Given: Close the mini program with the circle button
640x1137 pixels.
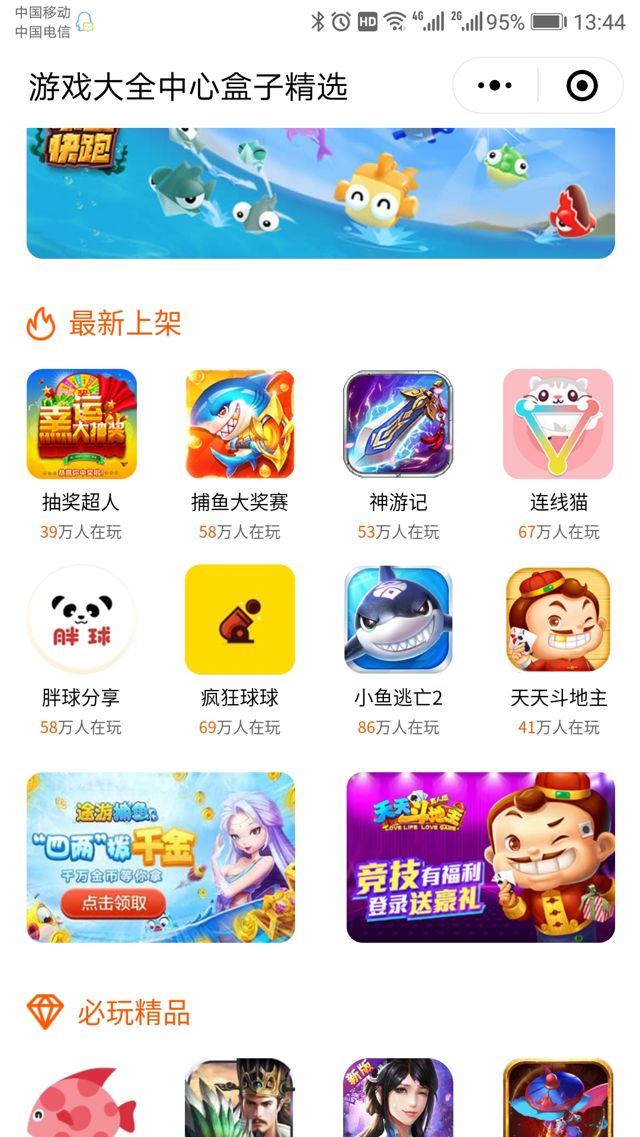Looking at the screenshot, I should pyautogui.click(x=581, y=86).
